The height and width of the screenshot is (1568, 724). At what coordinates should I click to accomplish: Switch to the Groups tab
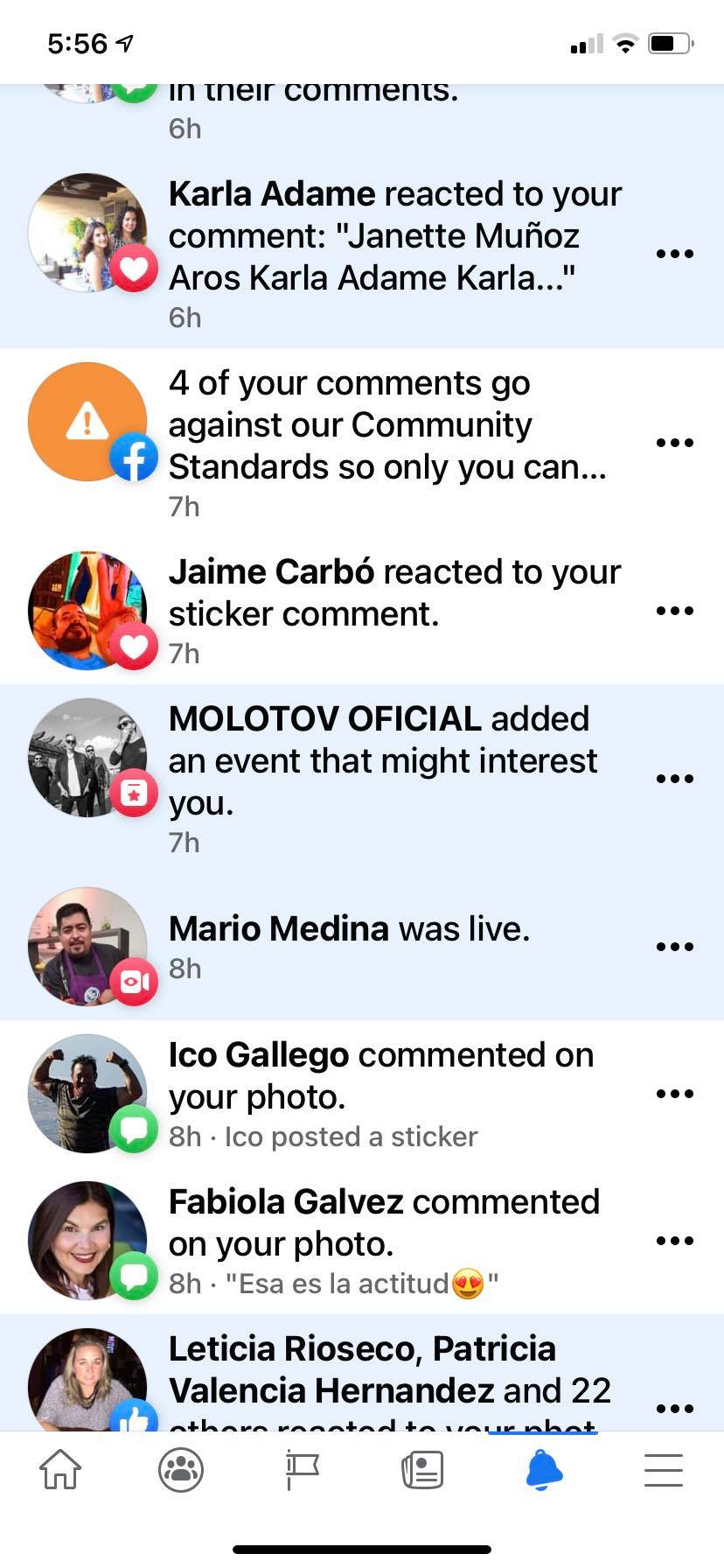click(181, 1469)
